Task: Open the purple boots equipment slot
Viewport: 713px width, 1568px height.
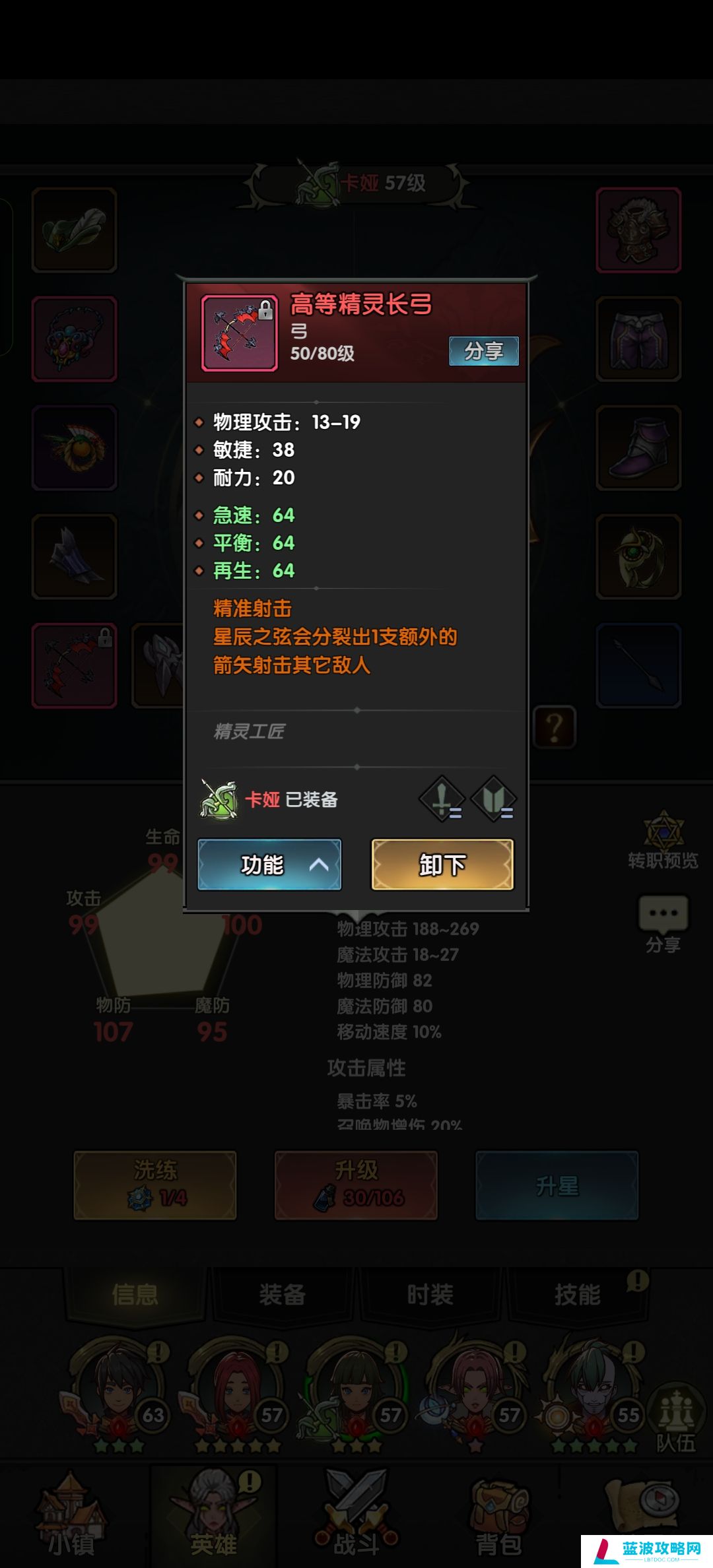Action: 638,448
